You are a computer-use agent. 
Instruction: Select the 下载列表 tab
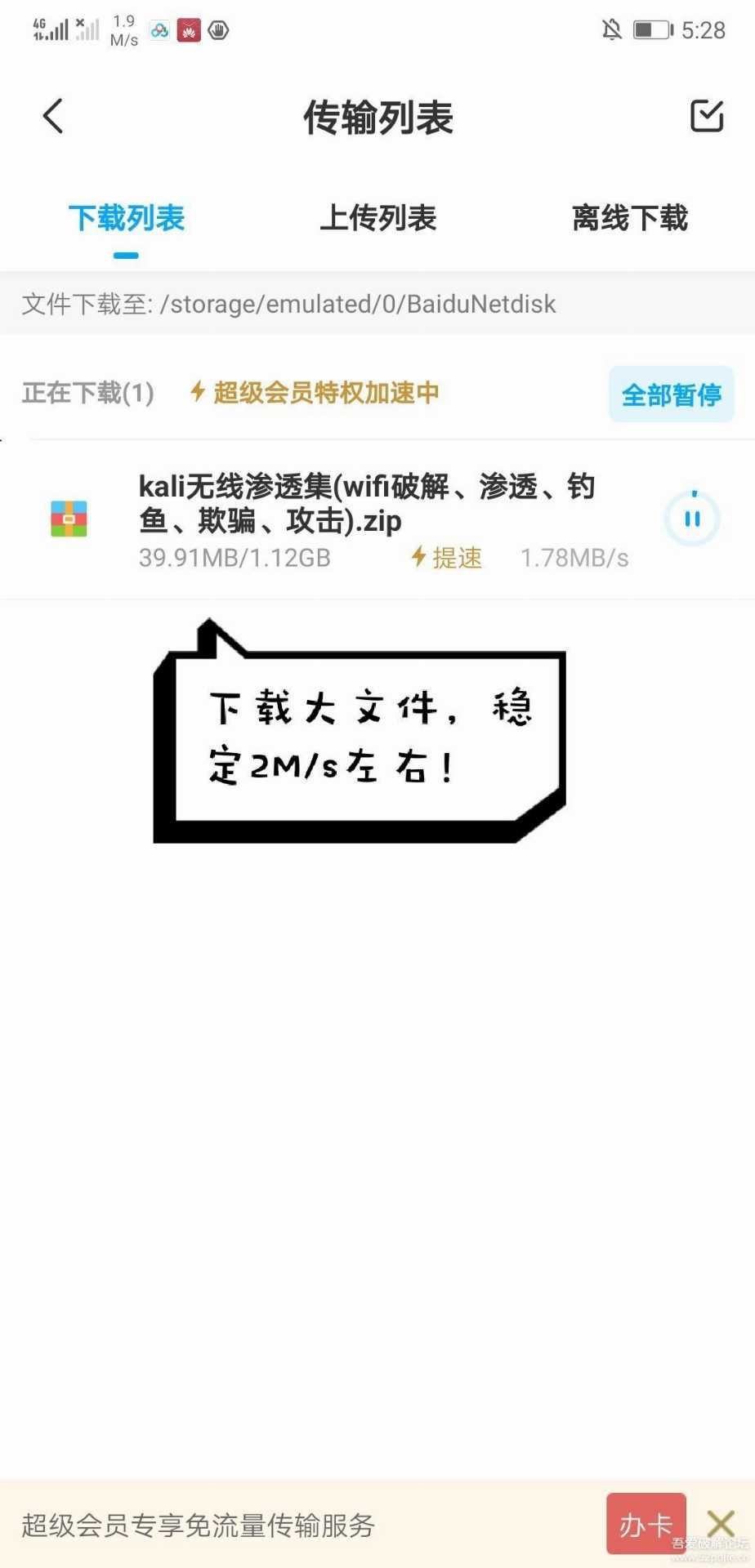coord(126,218)
